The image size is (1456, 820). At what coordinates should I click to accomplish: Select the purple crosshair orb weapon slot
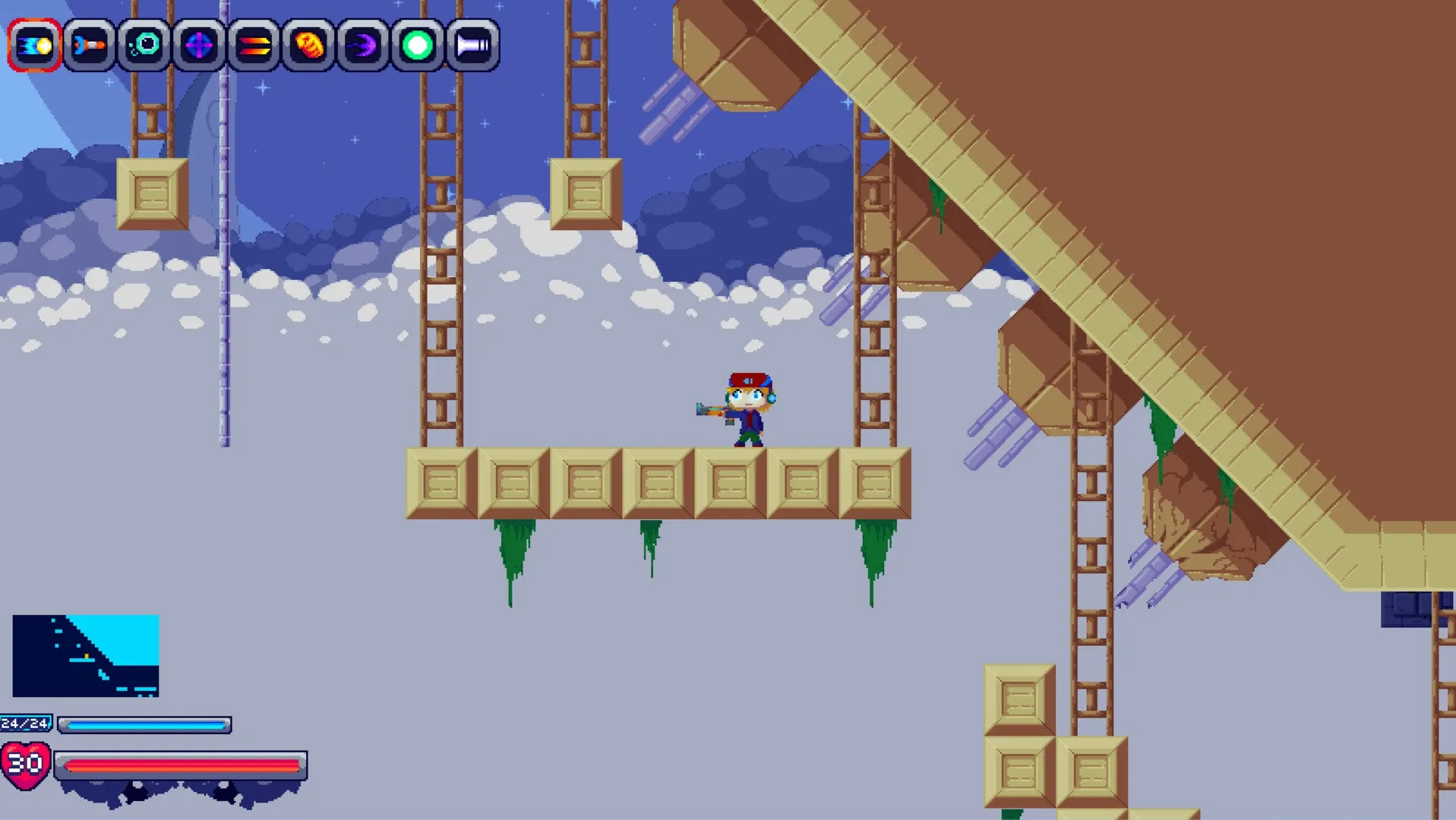click(x=199, y=46)
